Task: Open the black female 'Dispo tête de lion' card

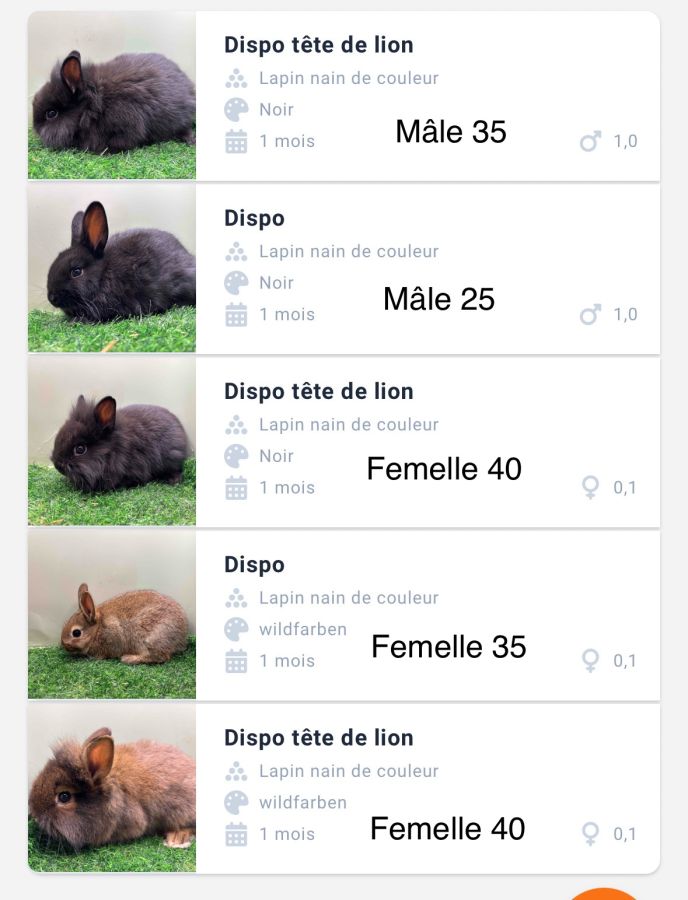Action: [x=343, y=442]
